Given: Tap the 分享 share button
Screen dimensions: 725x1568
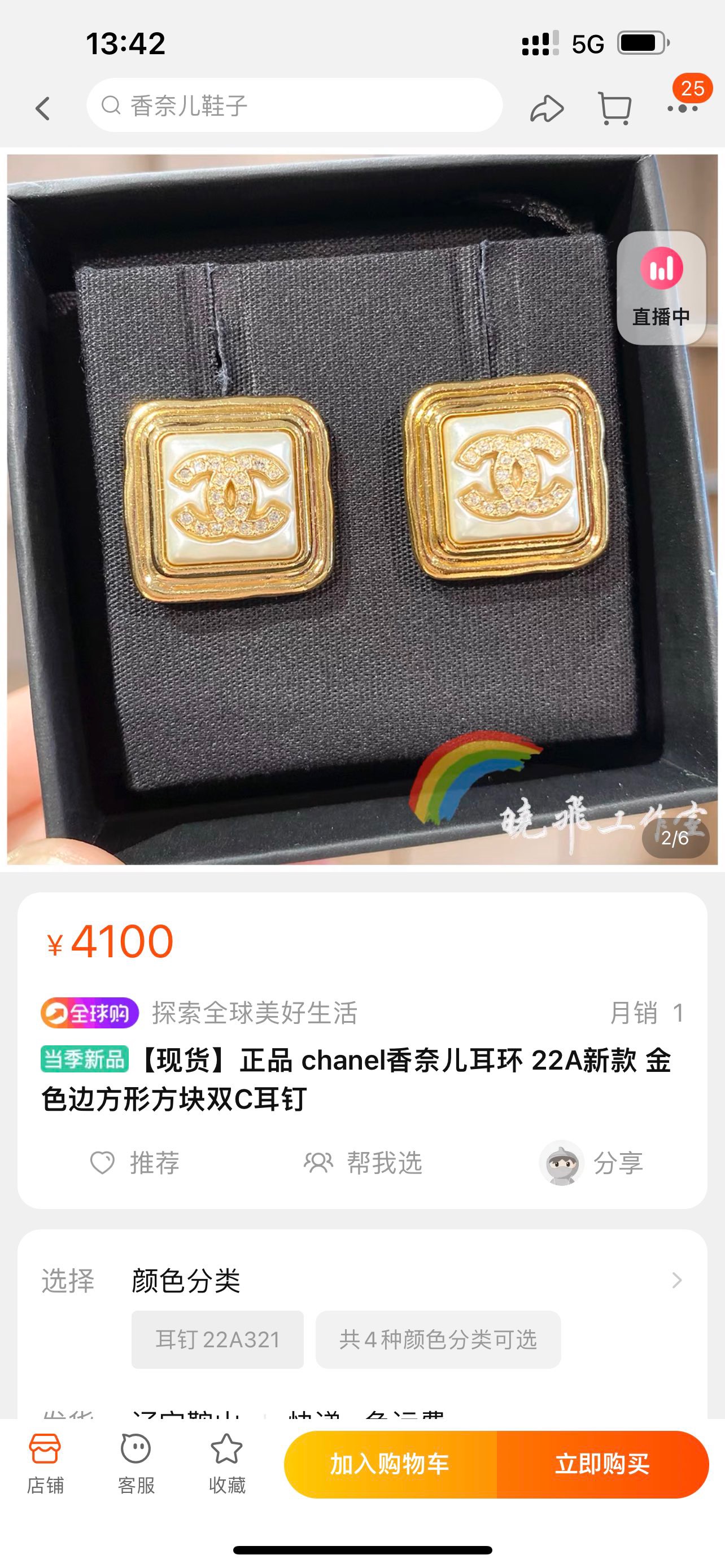Looking at the screenshot, I should tap(592, 1163).
